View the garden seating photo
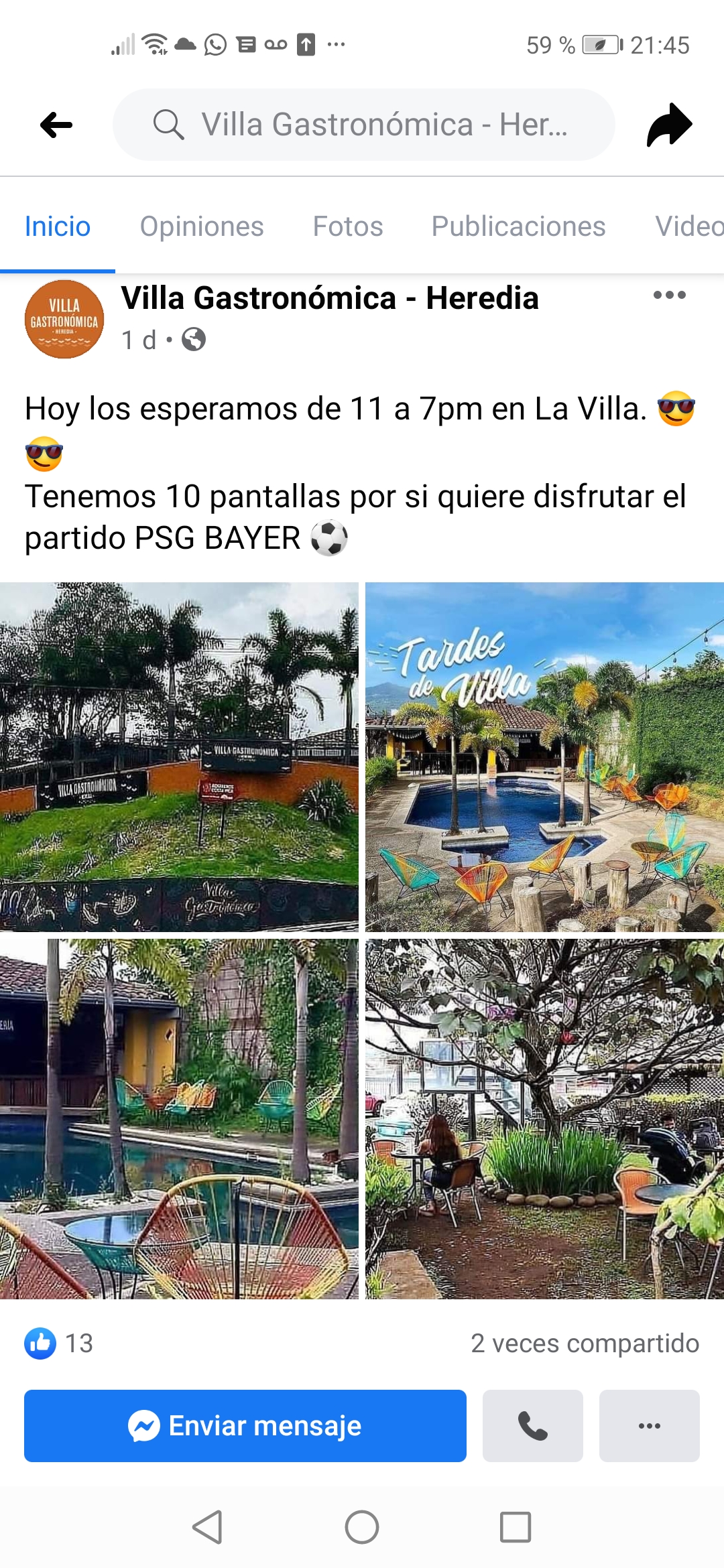 [x=544, y=1118]
